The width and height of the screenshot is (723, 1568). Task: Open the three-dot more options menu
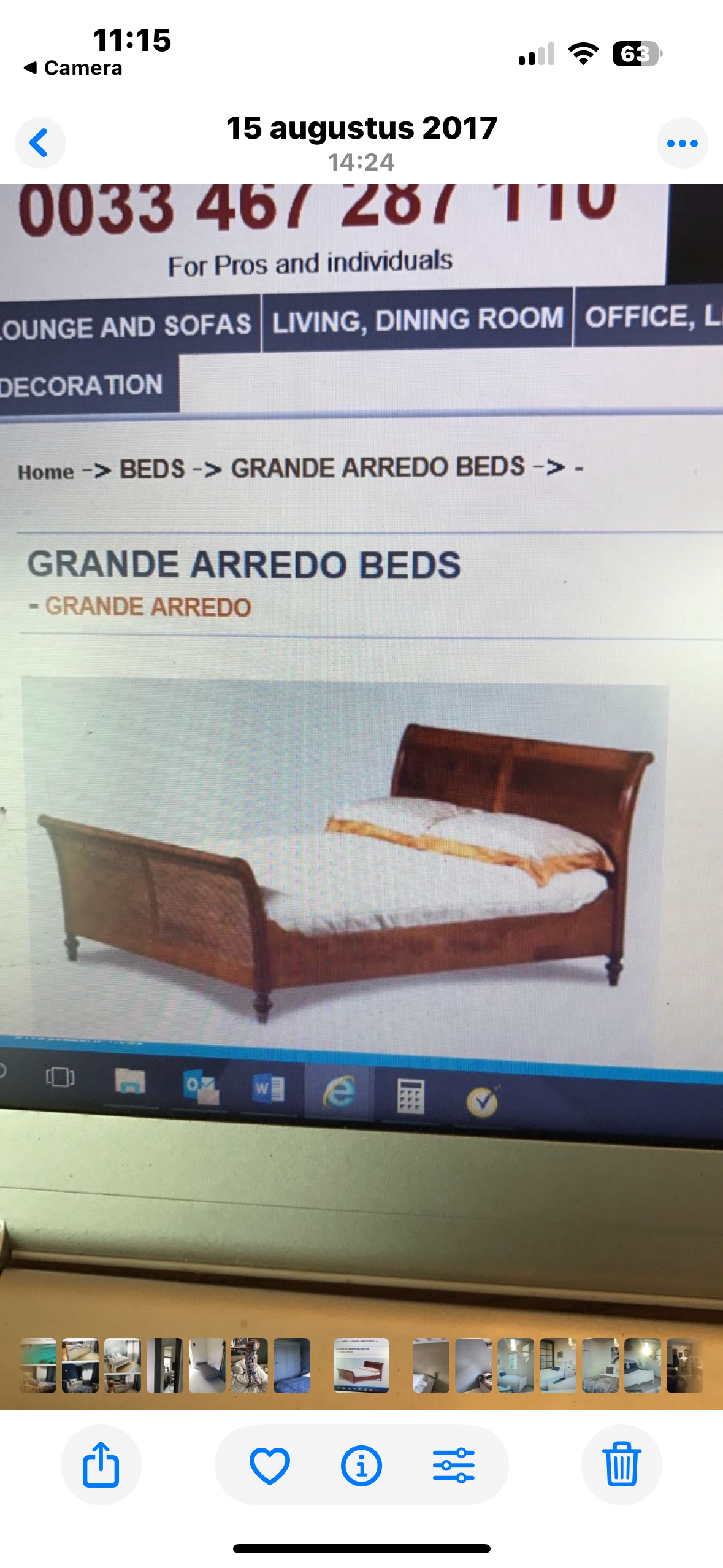682,143
